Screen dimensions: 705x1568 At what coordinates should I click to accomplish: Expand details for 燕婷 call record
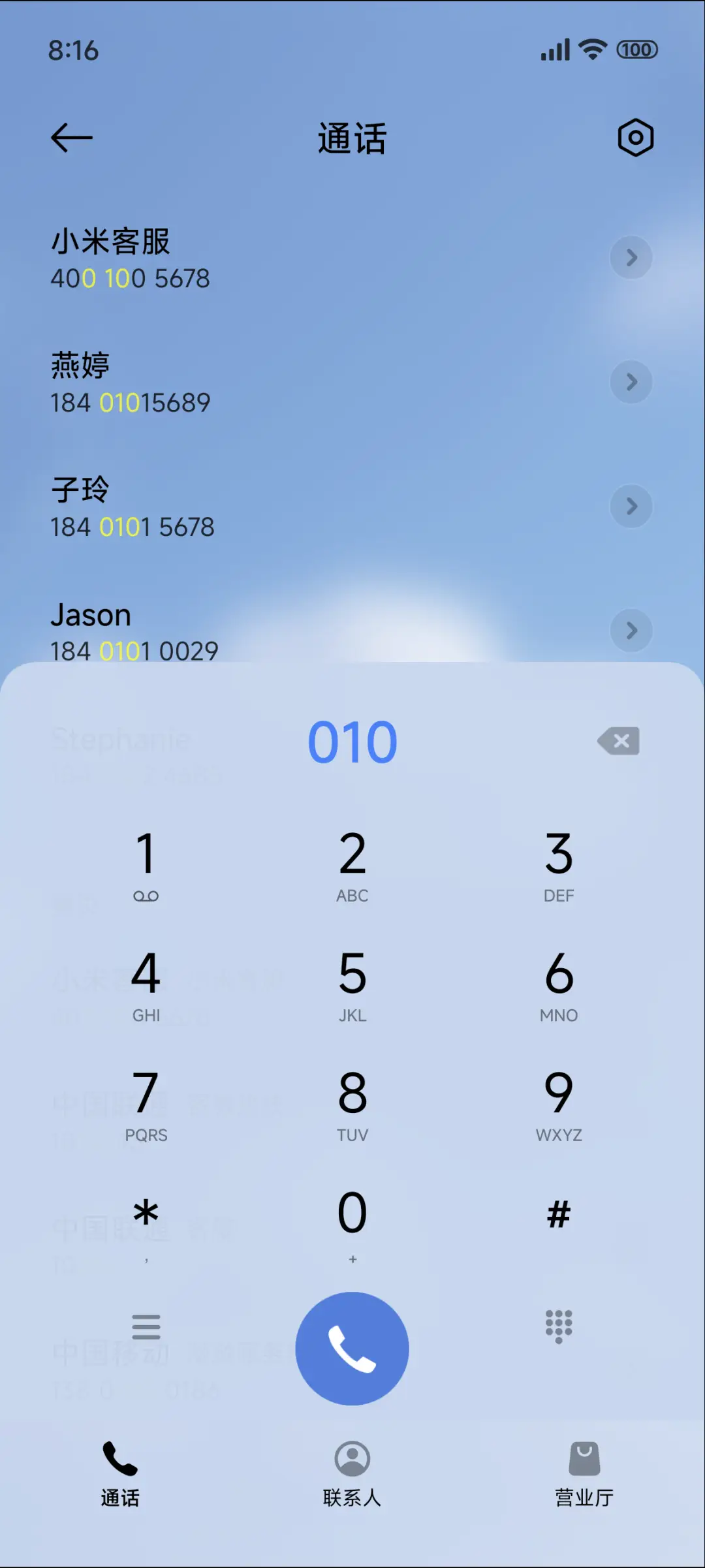tap(631, 383)
